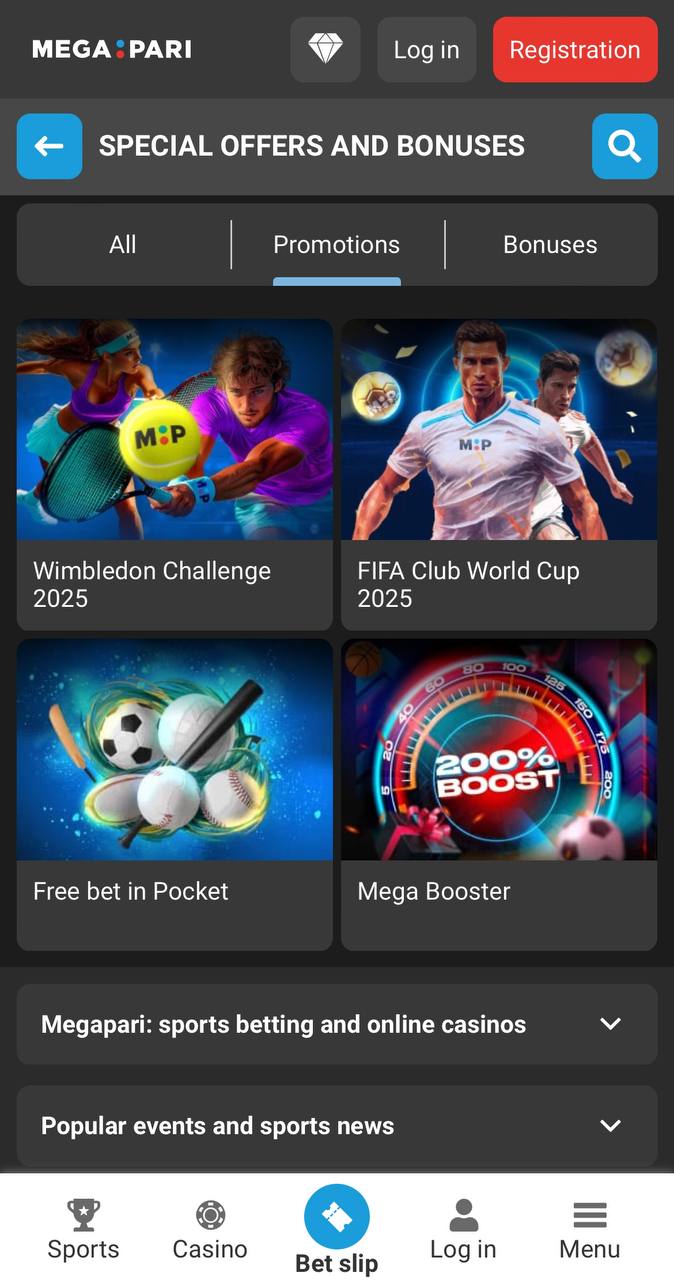Open the Wimbledon Challenge 2025 promotion
This screenshot has width=674, height=1280.
pyautogui.click(x=175, y=474)
